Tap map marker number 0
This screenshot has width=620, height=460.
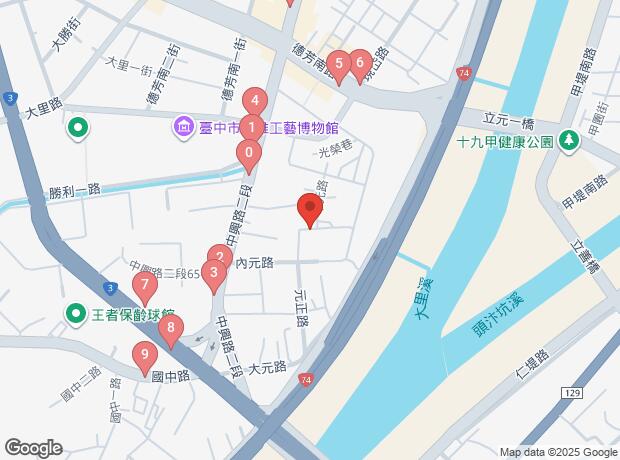pos(248,153)
